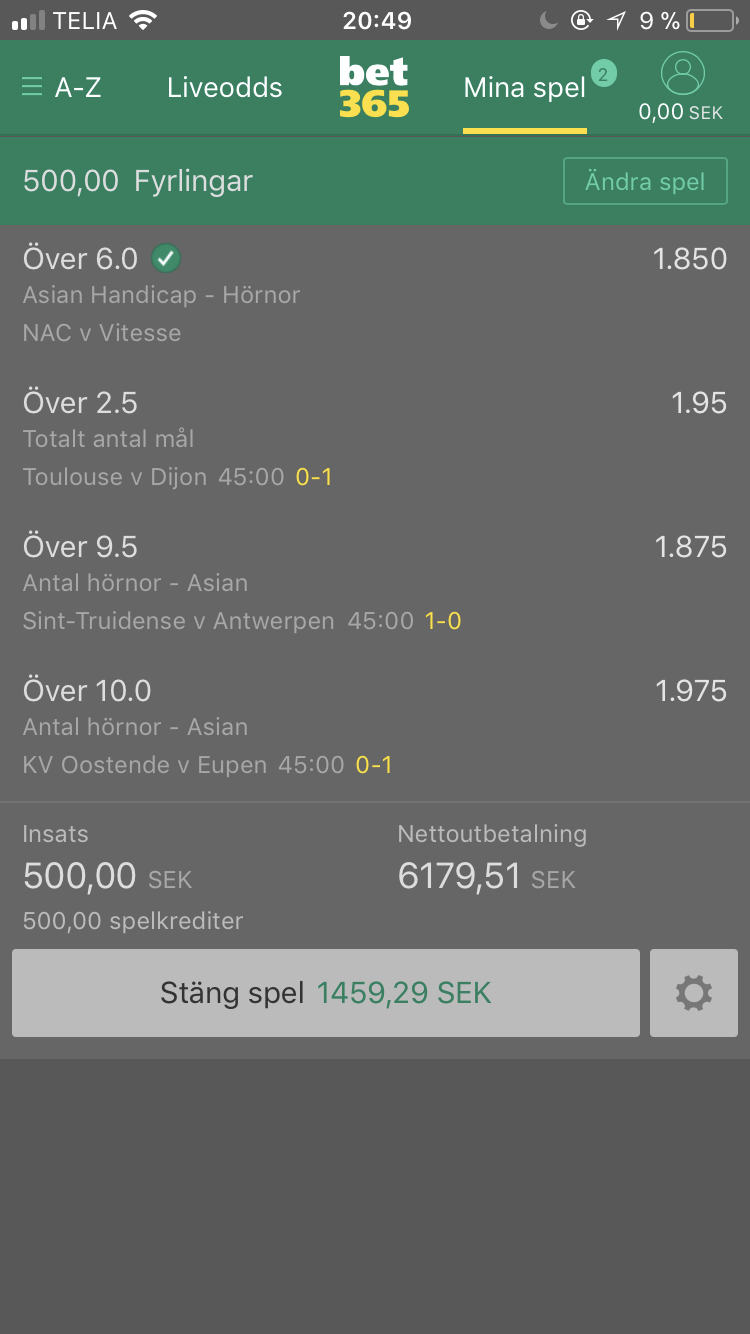
Task: Open the Sint-Truidense v Antwerpen selection
Action: (x=375, y=584)
